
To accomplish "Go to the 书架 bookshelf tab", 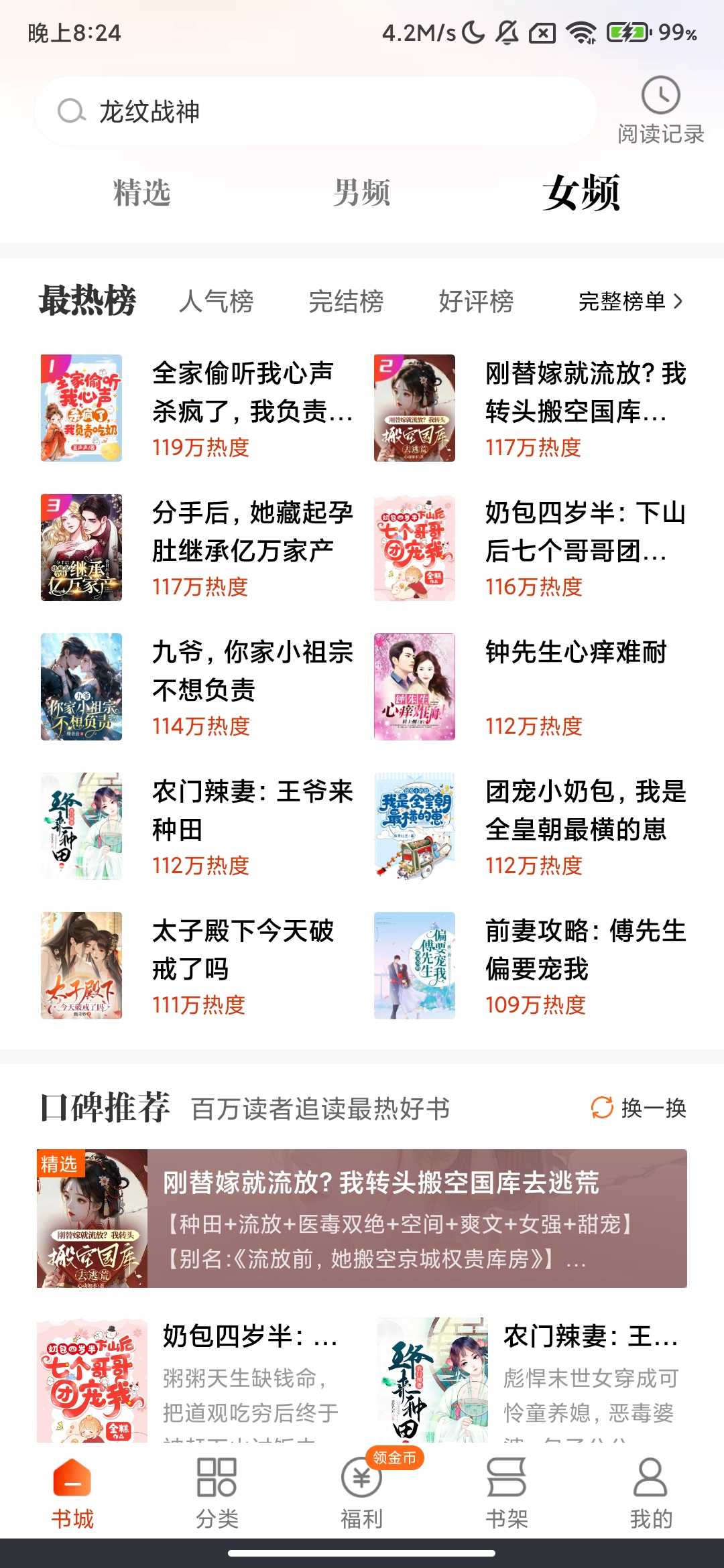I will coord(507,1494).
